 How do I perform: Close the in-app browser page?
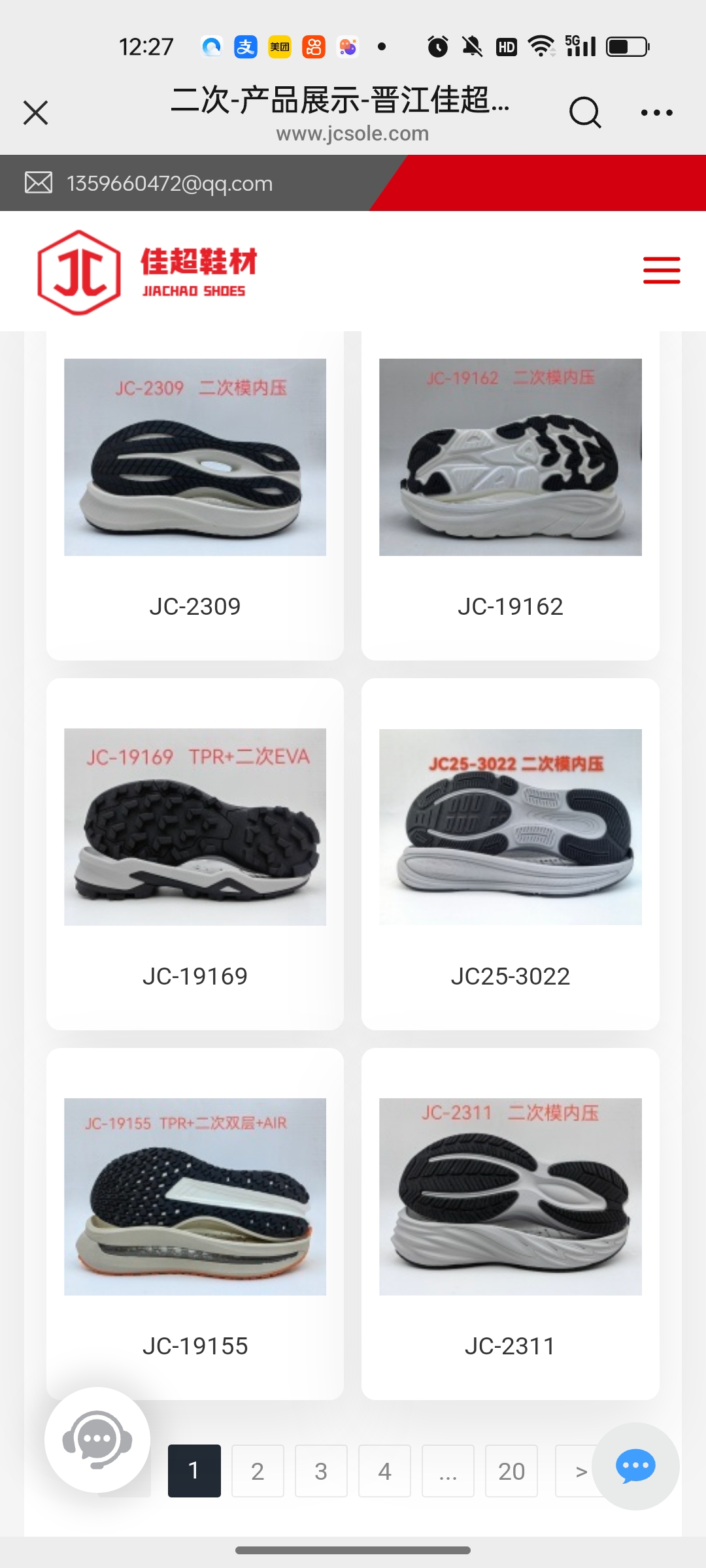[x=36, y=112]
